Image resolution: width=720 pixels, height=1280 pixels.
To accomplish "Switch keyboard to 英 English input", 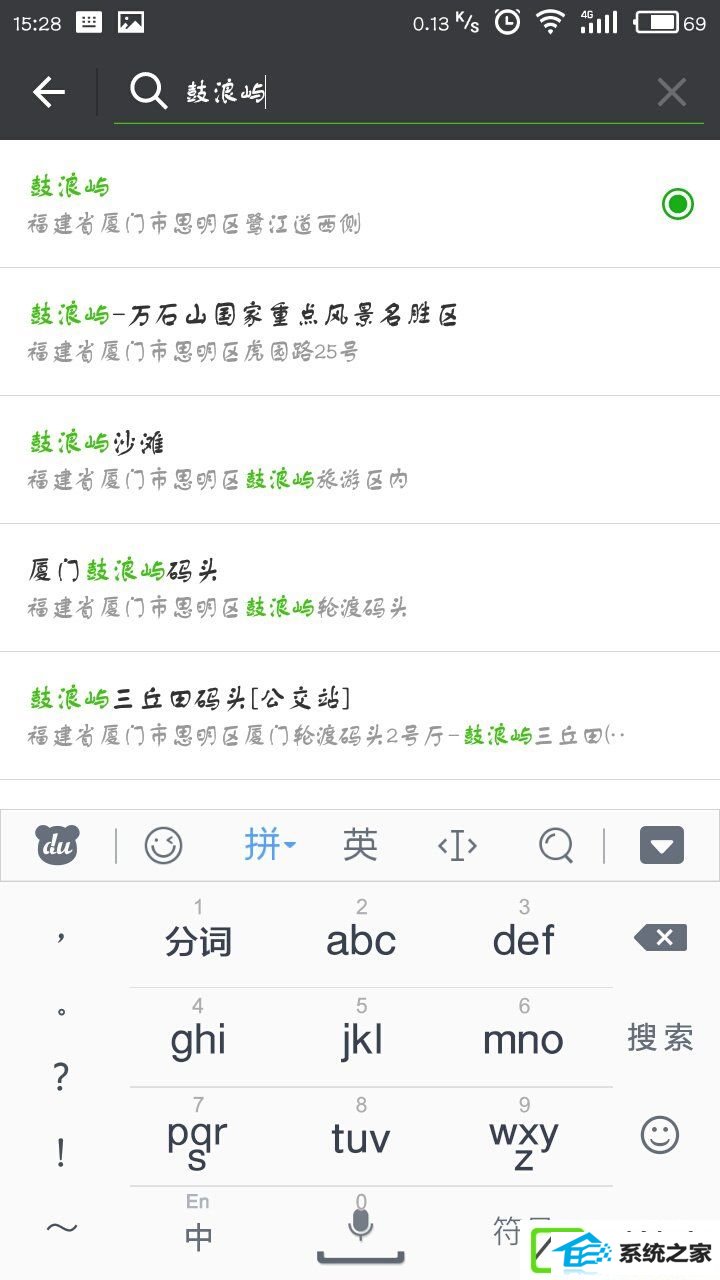I will (x=360, y=846).
